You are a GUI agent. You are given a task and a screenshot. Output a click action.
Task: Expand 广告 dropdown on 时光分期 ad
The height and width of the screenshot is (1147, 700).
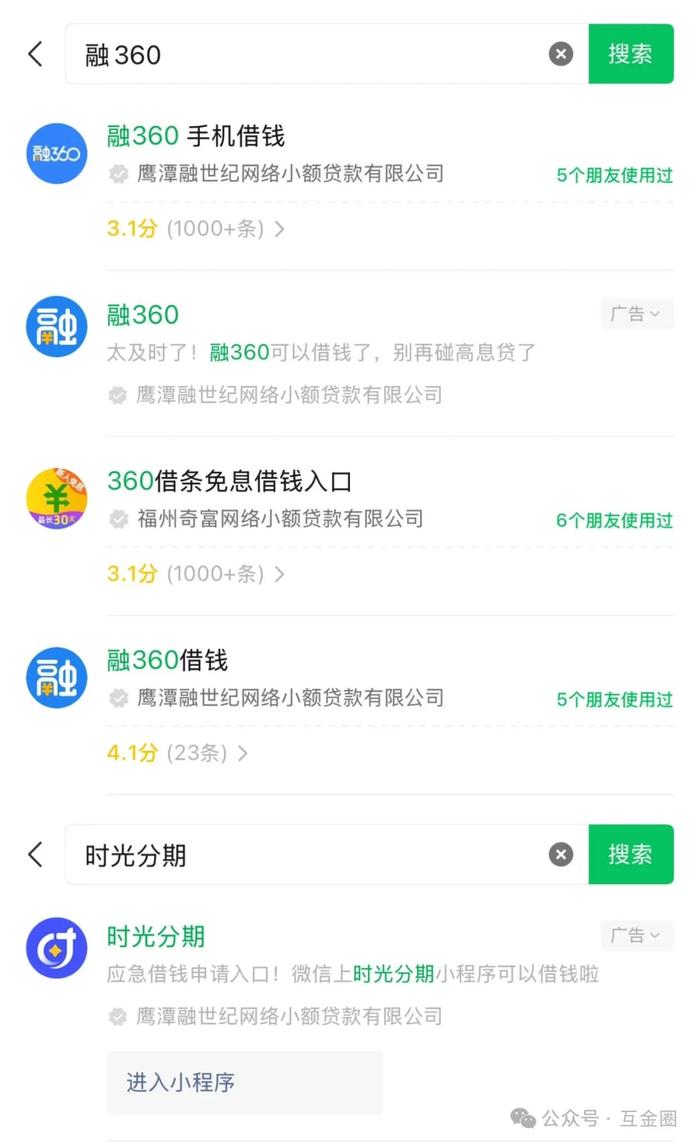click(x=636, y=935)
